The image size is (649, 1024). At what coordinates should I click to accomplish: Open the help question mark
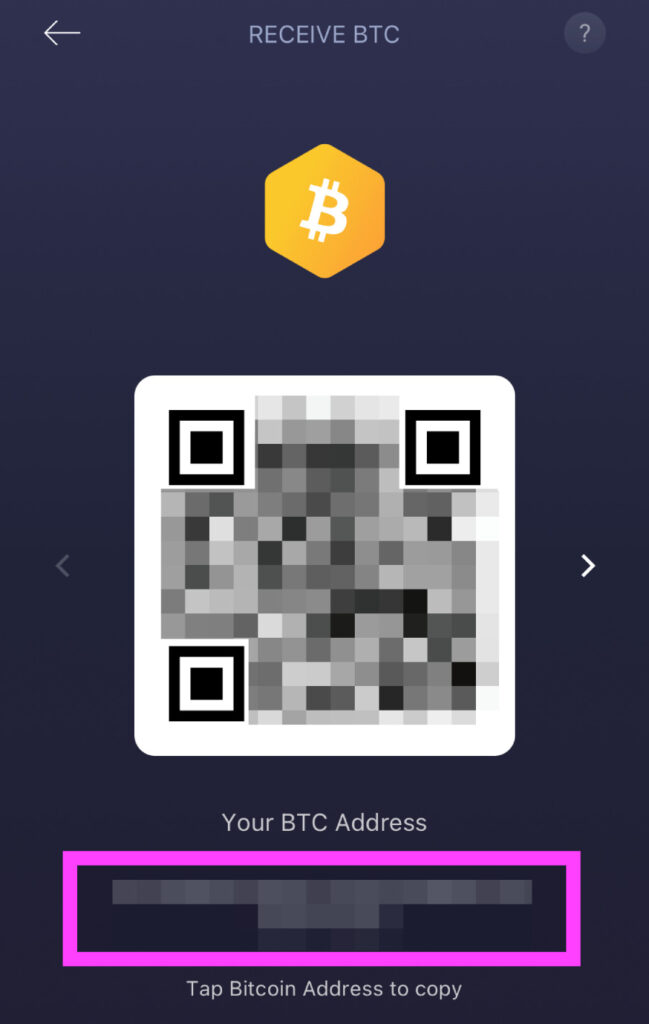pos(584,34)
